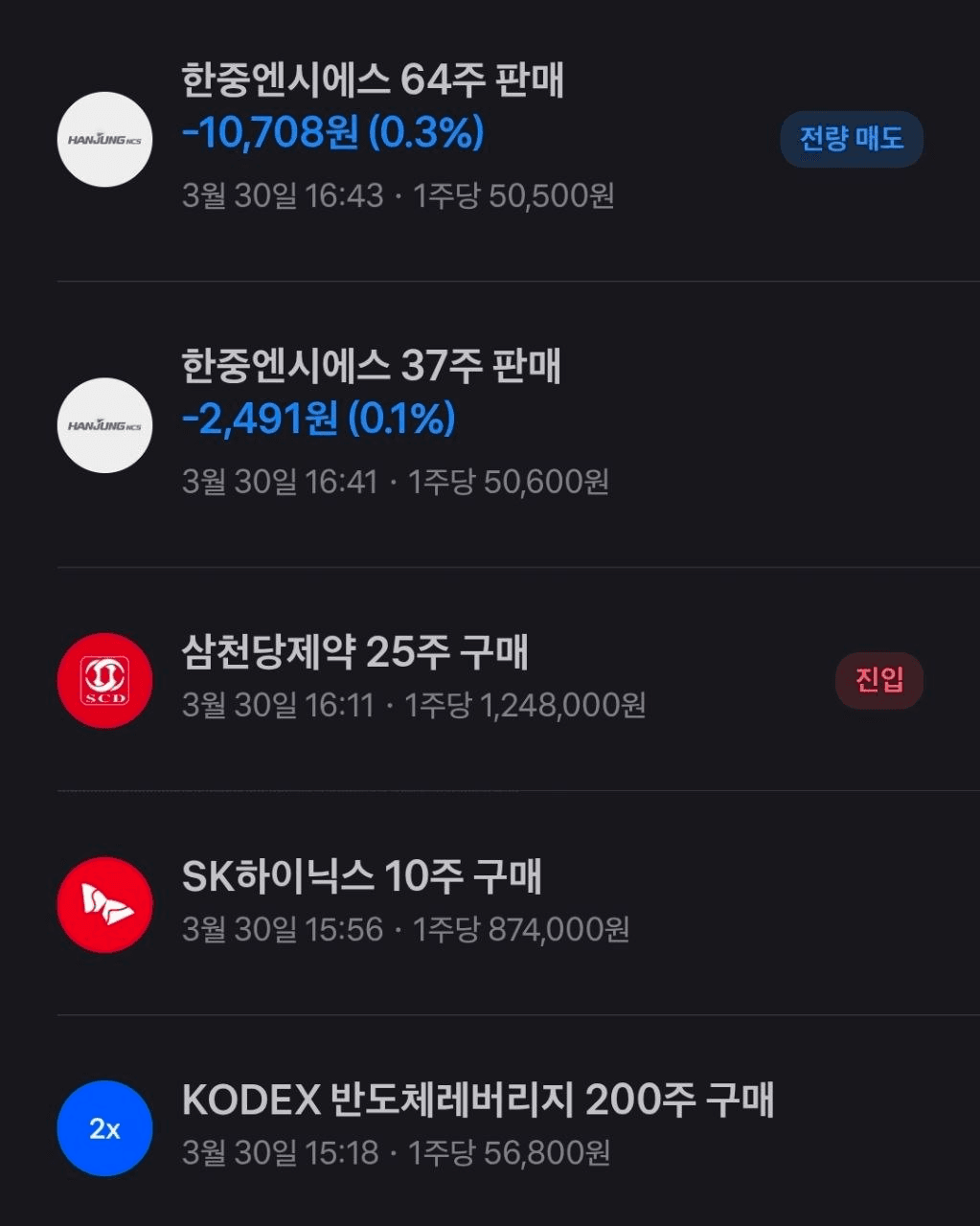Image resolution: width=980 pixels, height=1226 pixels.
Task: View the 삼천당제약 25주 구매 transaction
Action: (354, 653)
